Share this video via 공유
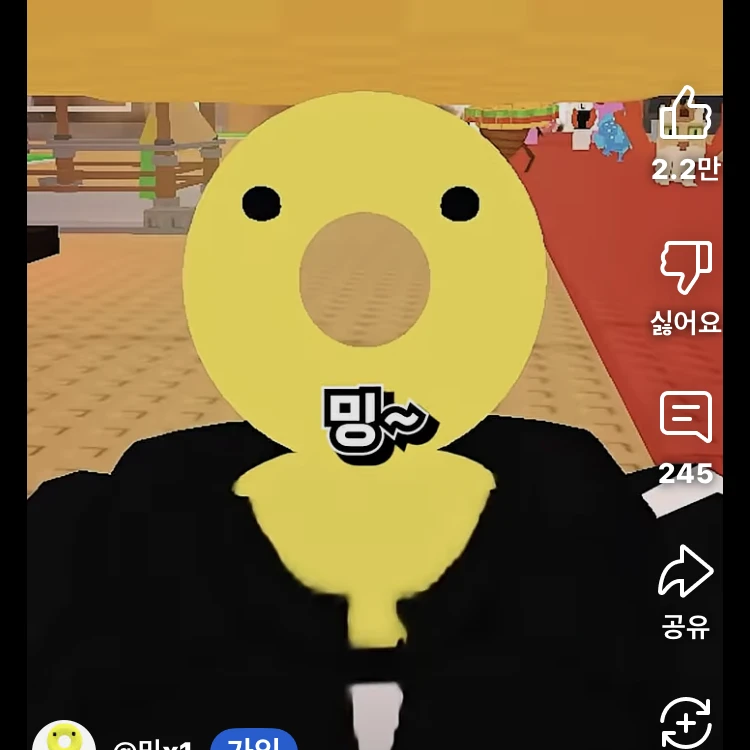 click(685, 572)
